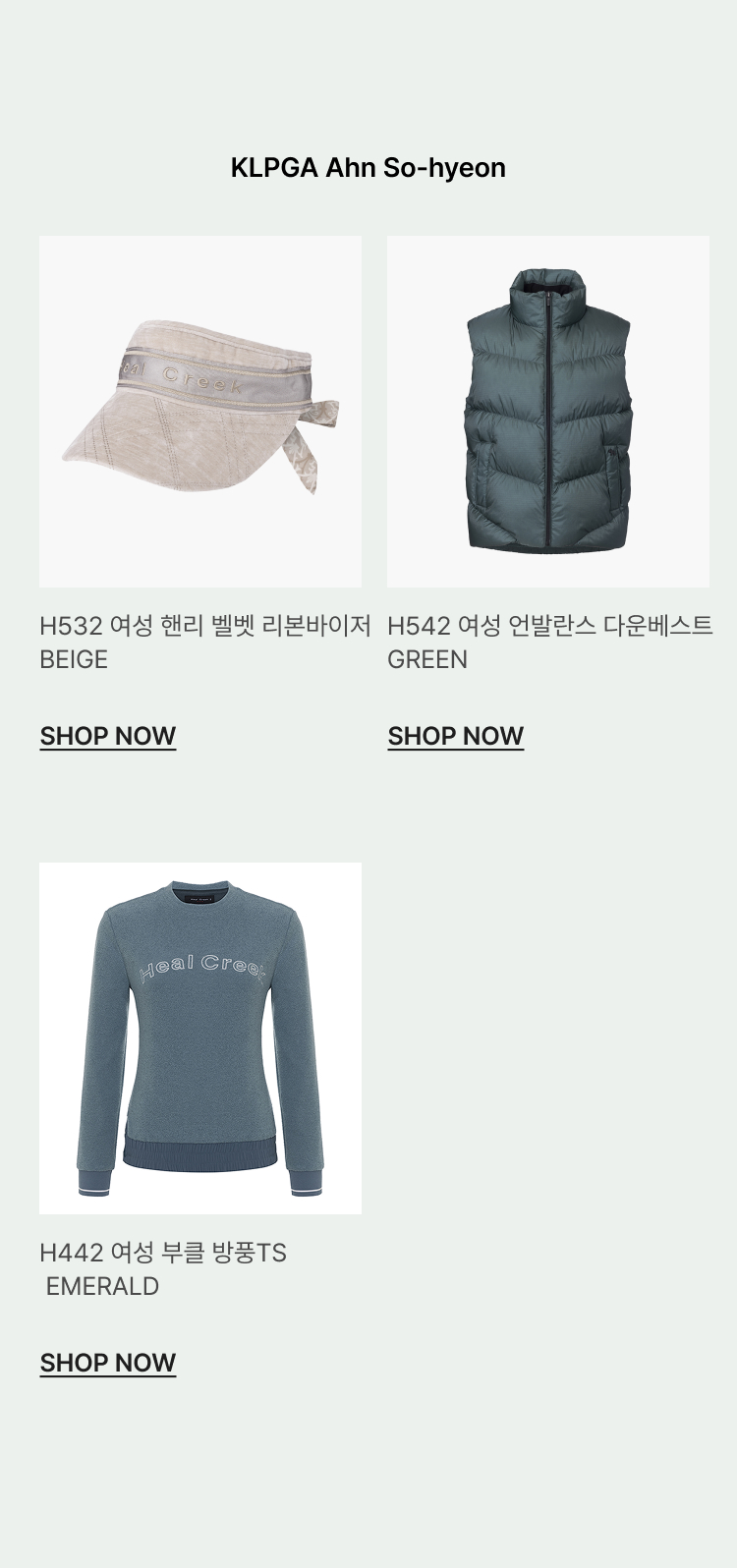Viewport: 737px width, 1568px height.
Task: Tap SHOP NOW under H542 down vest
Action: 456,736
